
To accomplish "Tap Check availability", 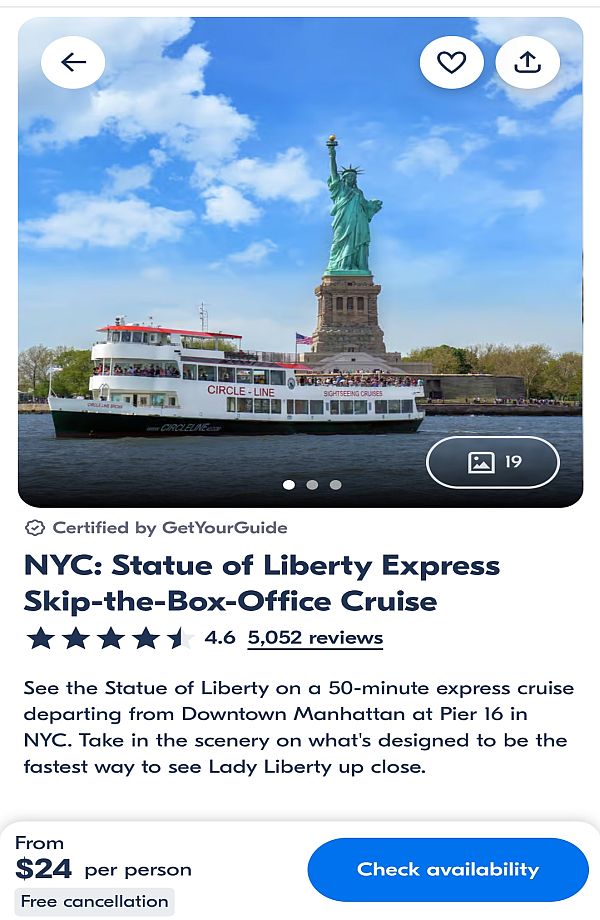I will pos(448,869).
